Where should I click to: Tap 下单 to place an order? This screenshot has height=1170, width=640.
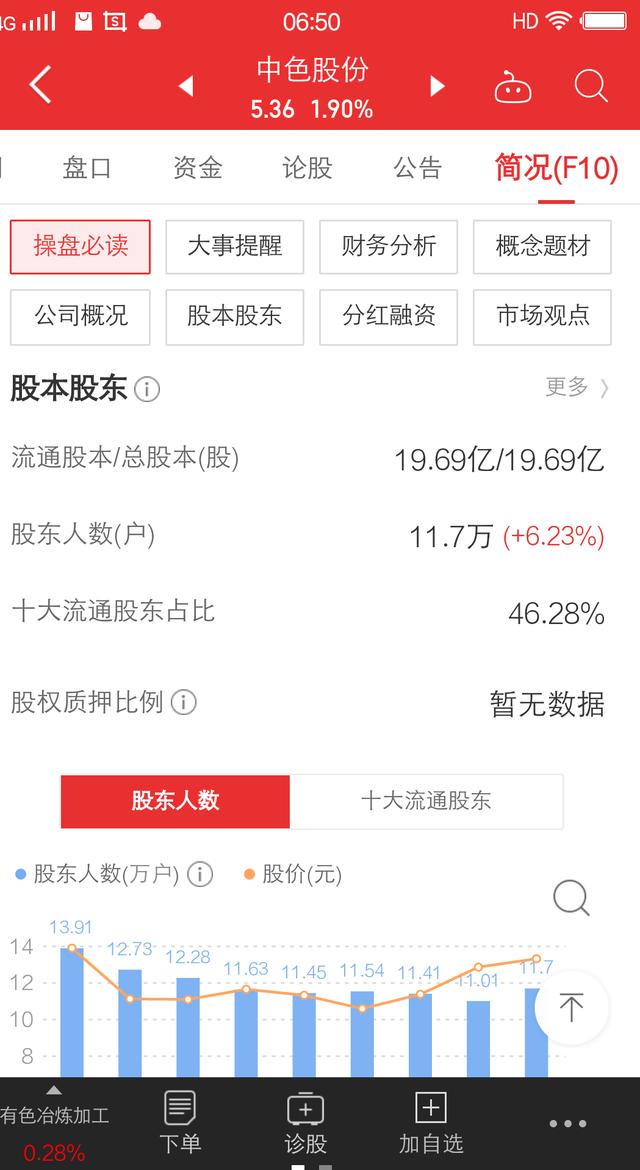[x=180, y=1123]
